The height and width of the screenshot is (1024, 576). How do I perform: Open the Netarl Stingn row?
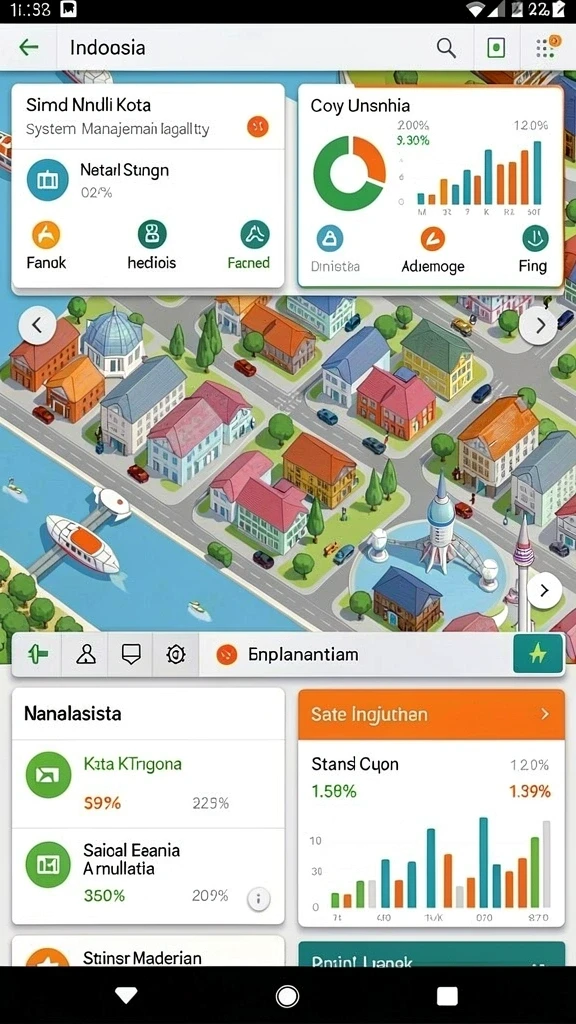pos(148,180)
